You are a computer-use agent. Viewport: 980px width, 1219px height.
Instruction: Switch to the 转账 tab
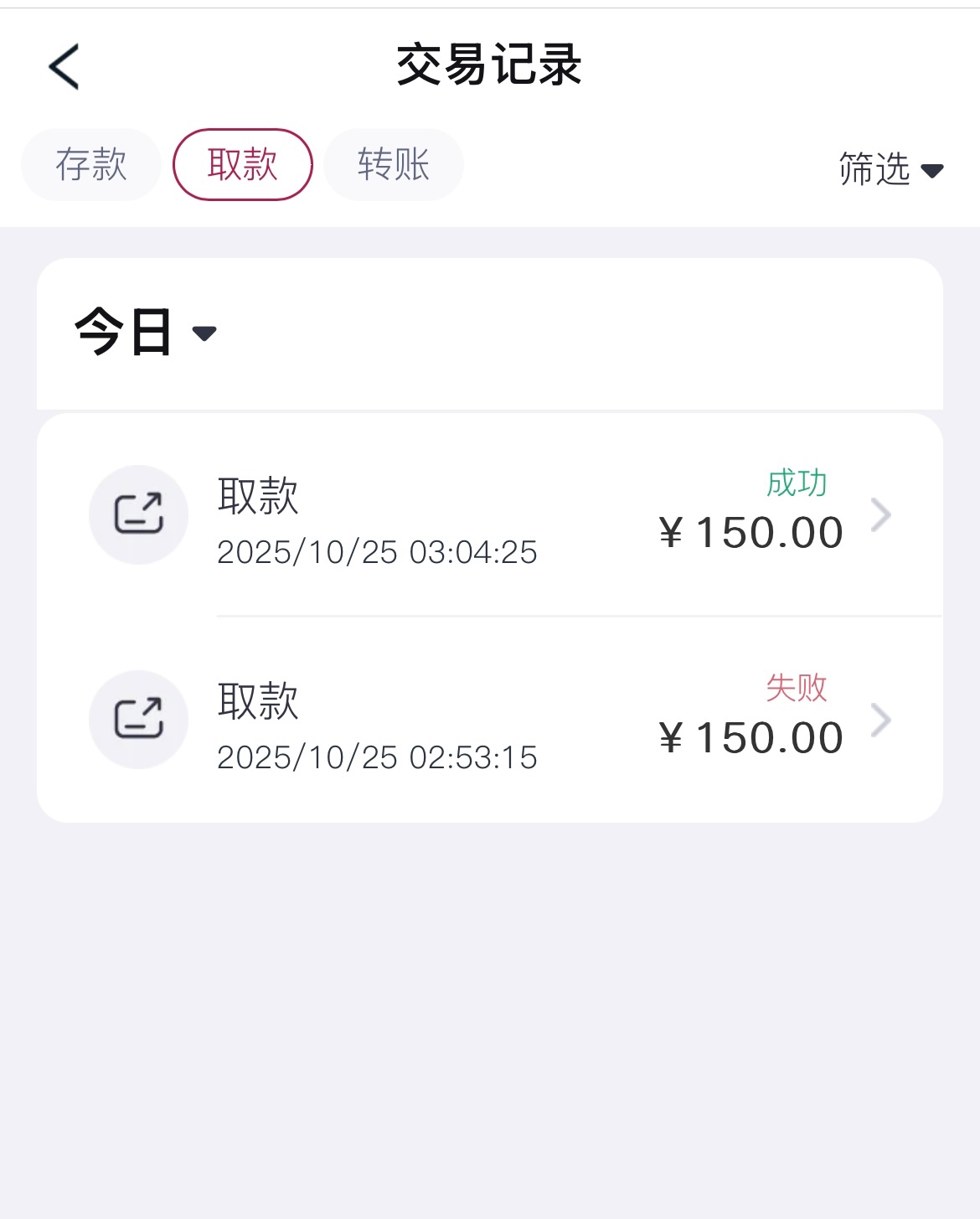(394, 164)
